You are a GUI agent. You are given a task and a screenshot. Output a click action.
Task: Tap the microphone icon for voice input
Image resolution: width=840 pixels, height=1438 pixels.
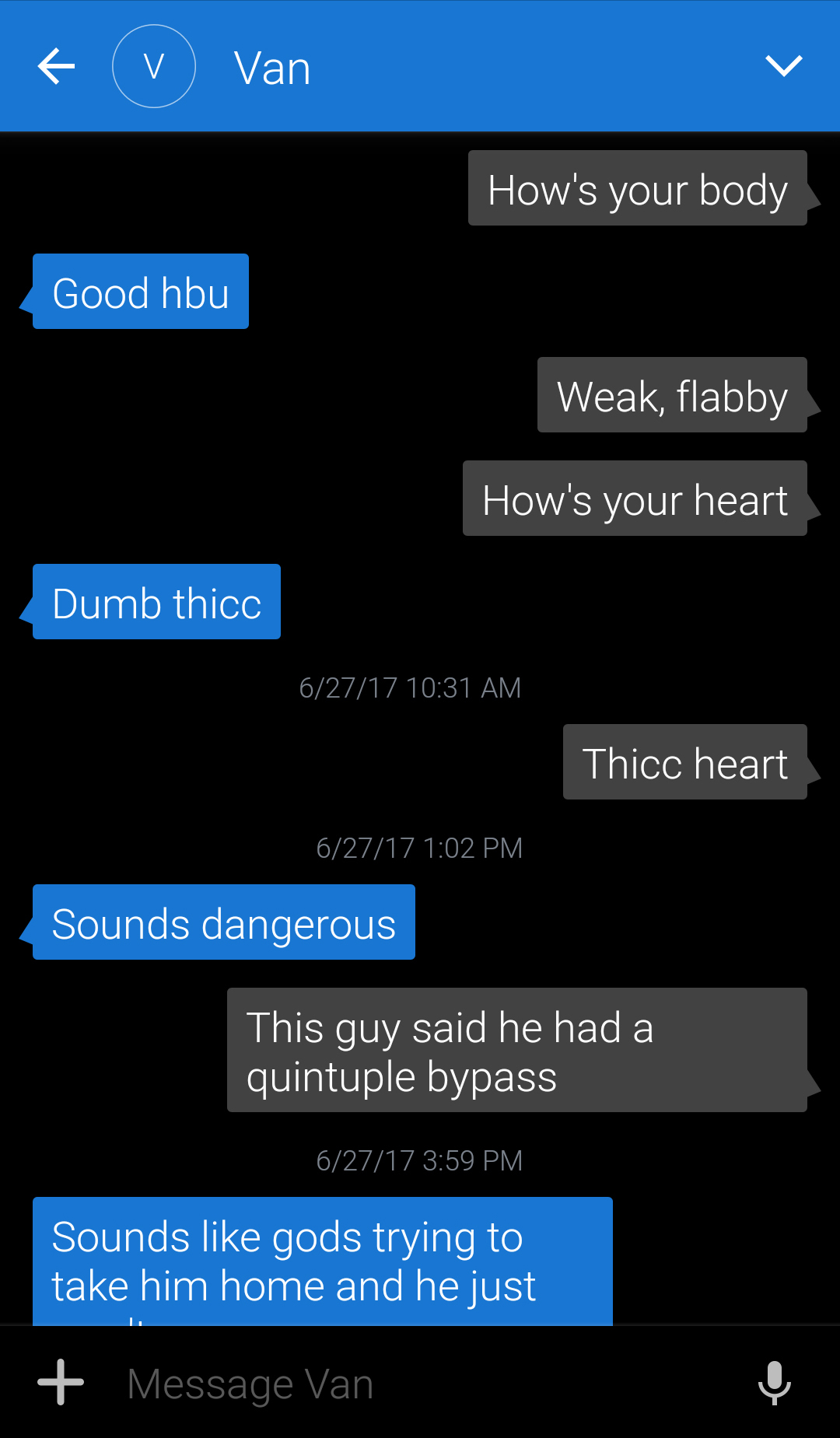pyautogui.click(x=774, y=1382)
